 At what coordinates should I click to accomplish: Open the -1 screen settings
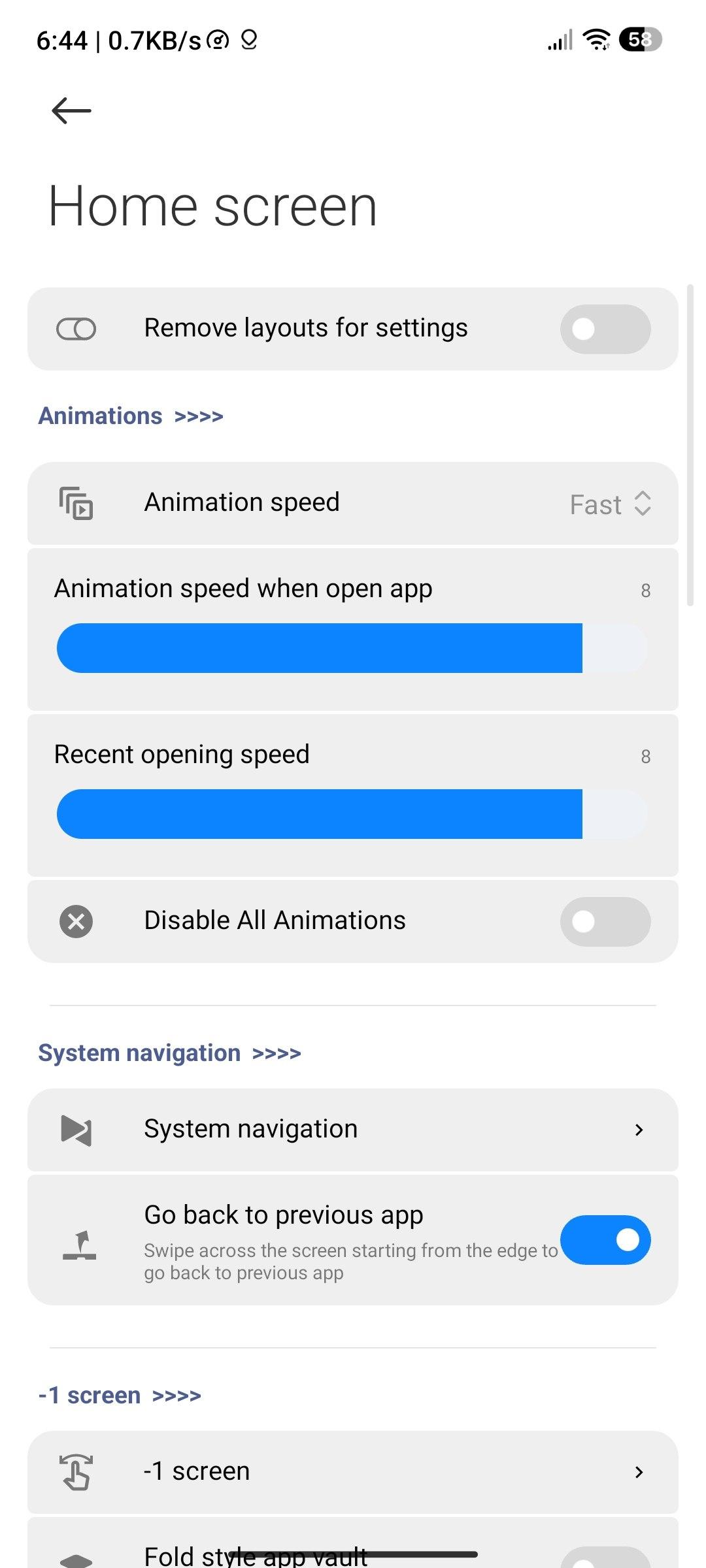(x=353, y=1472)
